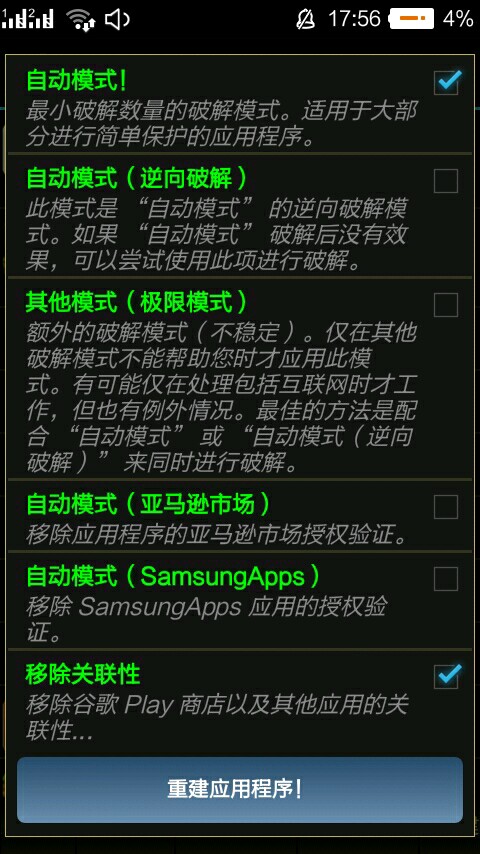Viewport: 480px width, 854px height.
Task: Tick the 自动模式（SamsungApps）checkbox
Action: tap(446, 578)
